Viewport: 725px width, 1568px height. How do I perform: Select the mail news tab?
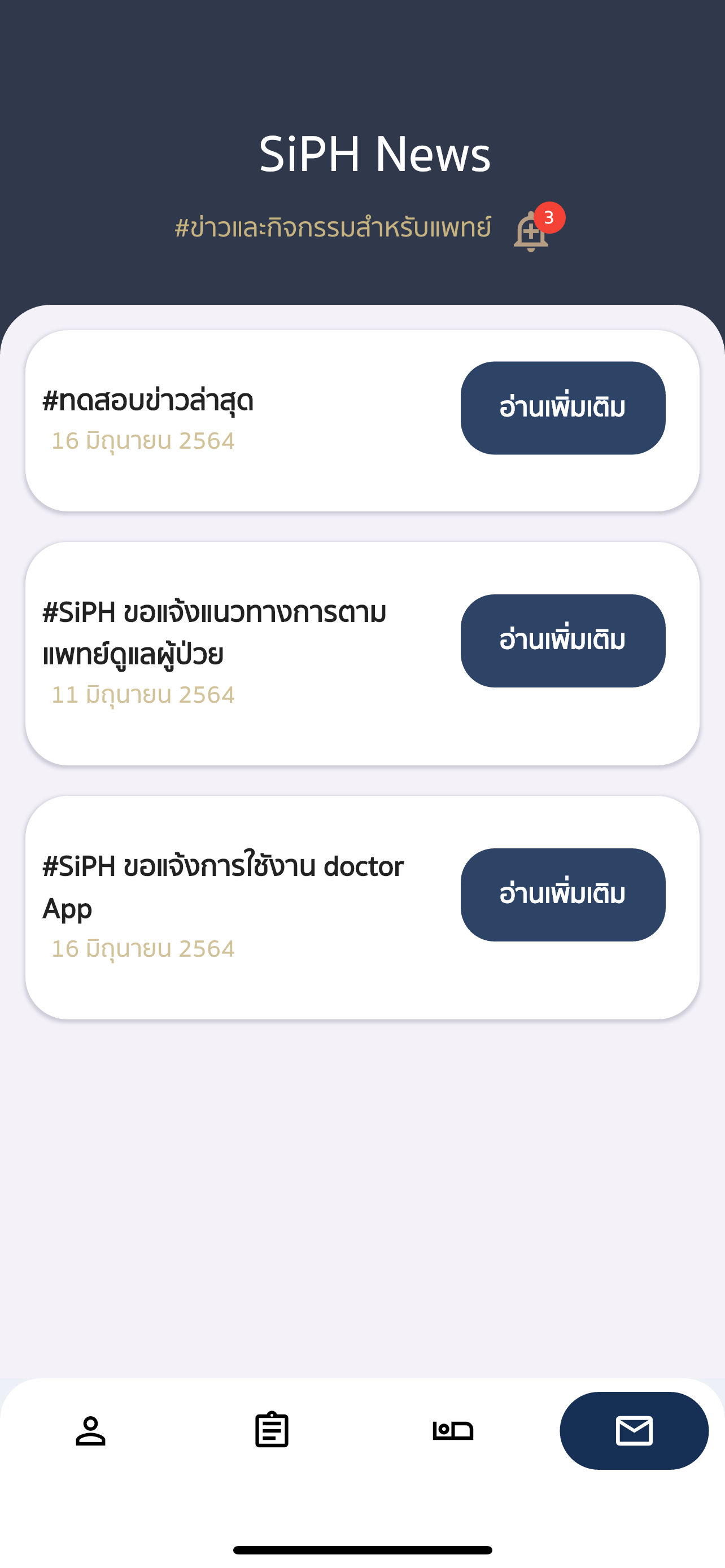point(634,1430)
